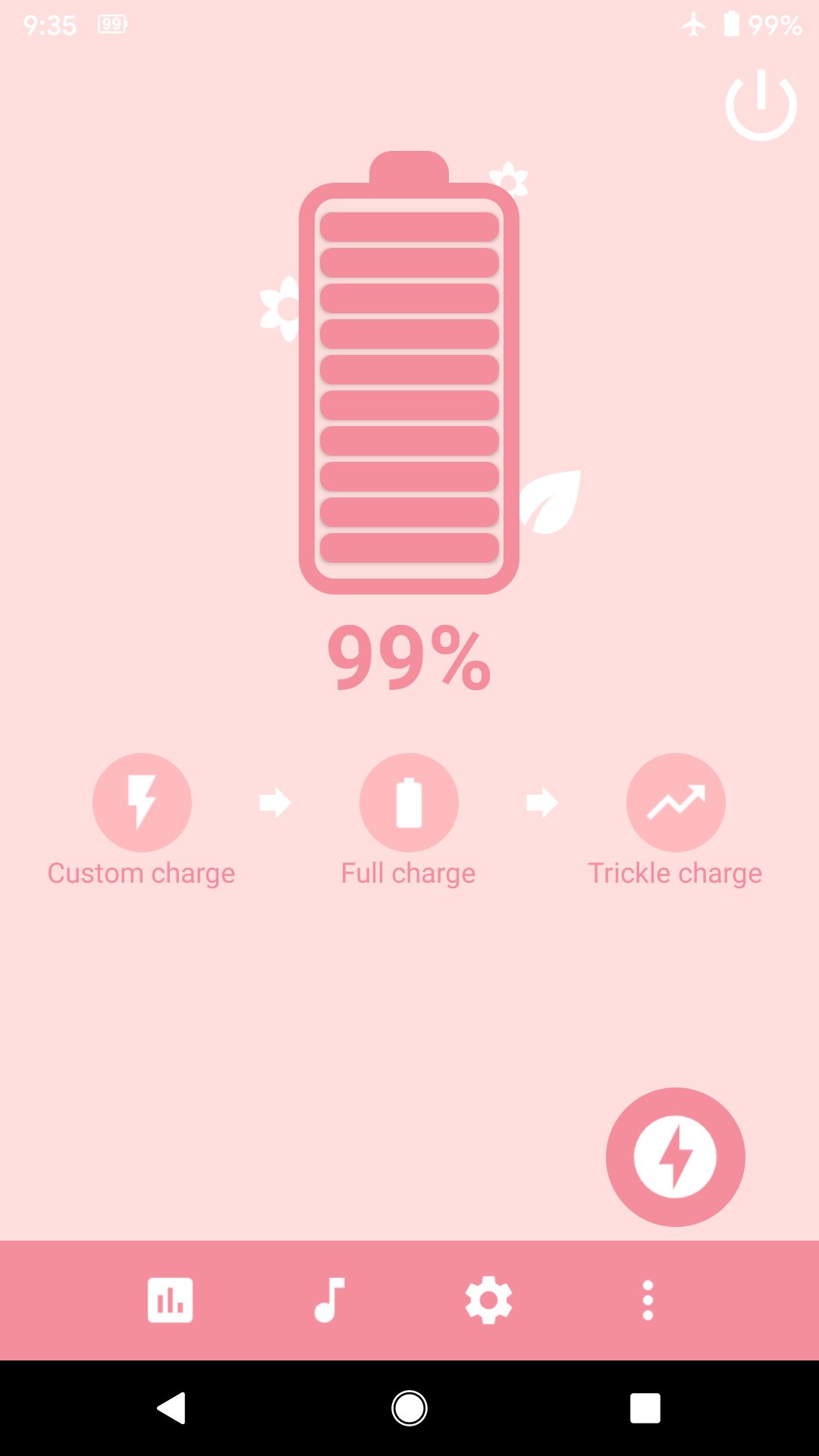Tap the power button icon at top right
Viewport: 819px width, 1456px height.
coord(761,104)
